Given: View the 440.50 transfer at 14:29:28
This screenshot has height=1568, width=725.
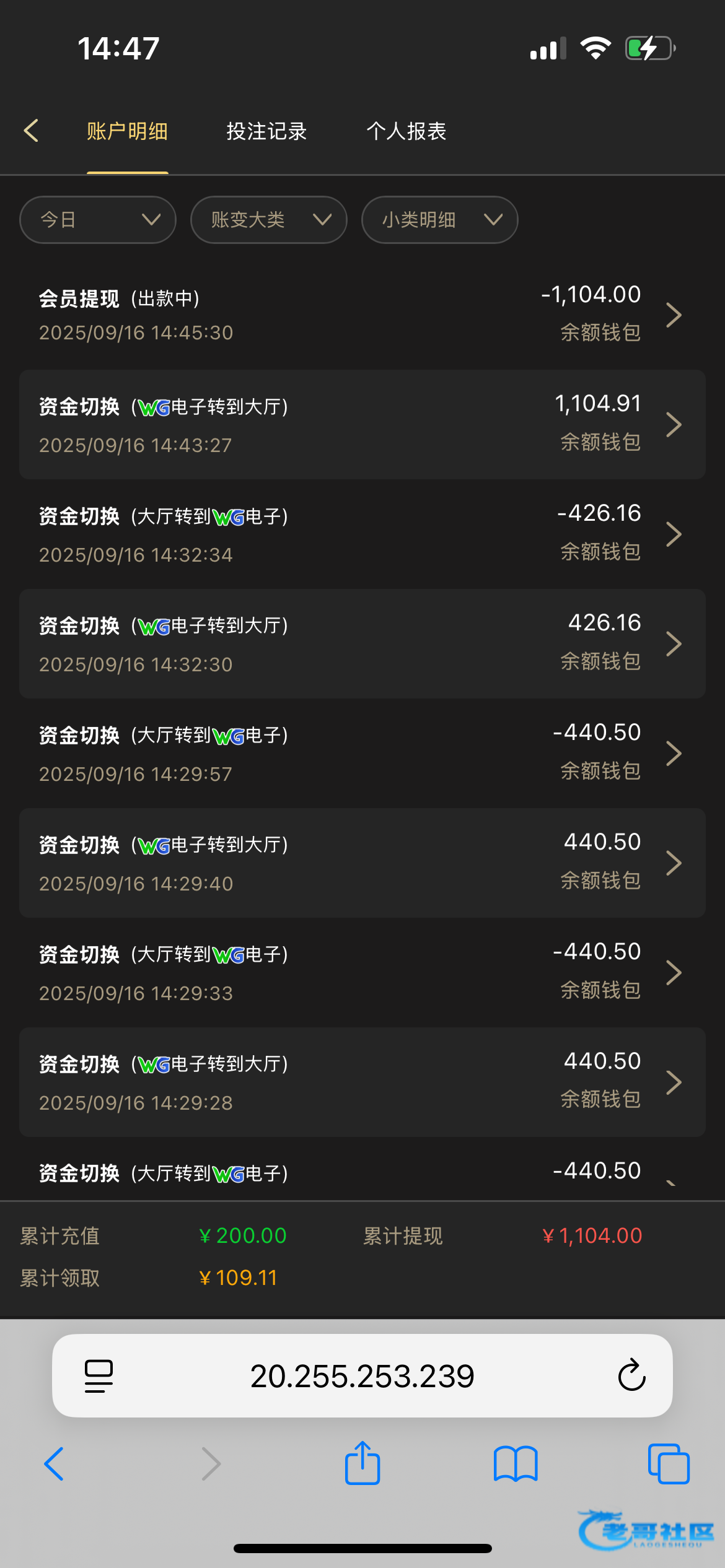Looking at the screenshot, I should click(362, 1082).
